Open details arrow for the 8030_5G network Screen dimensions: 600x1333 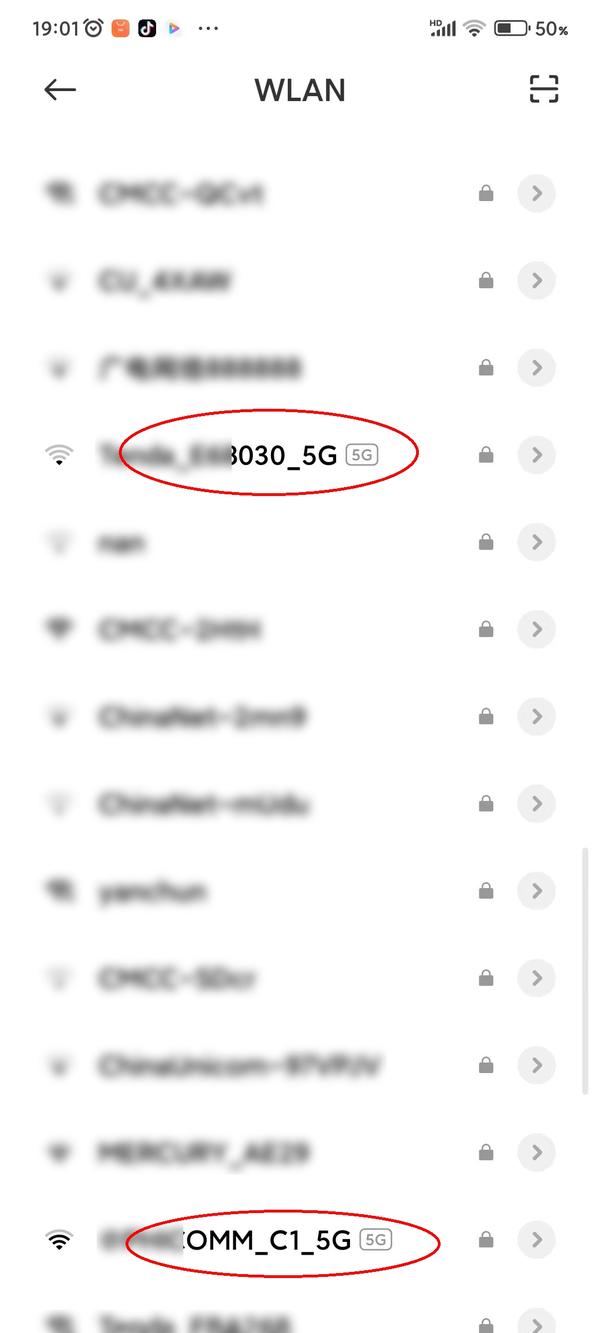click(x=537, y=455)
